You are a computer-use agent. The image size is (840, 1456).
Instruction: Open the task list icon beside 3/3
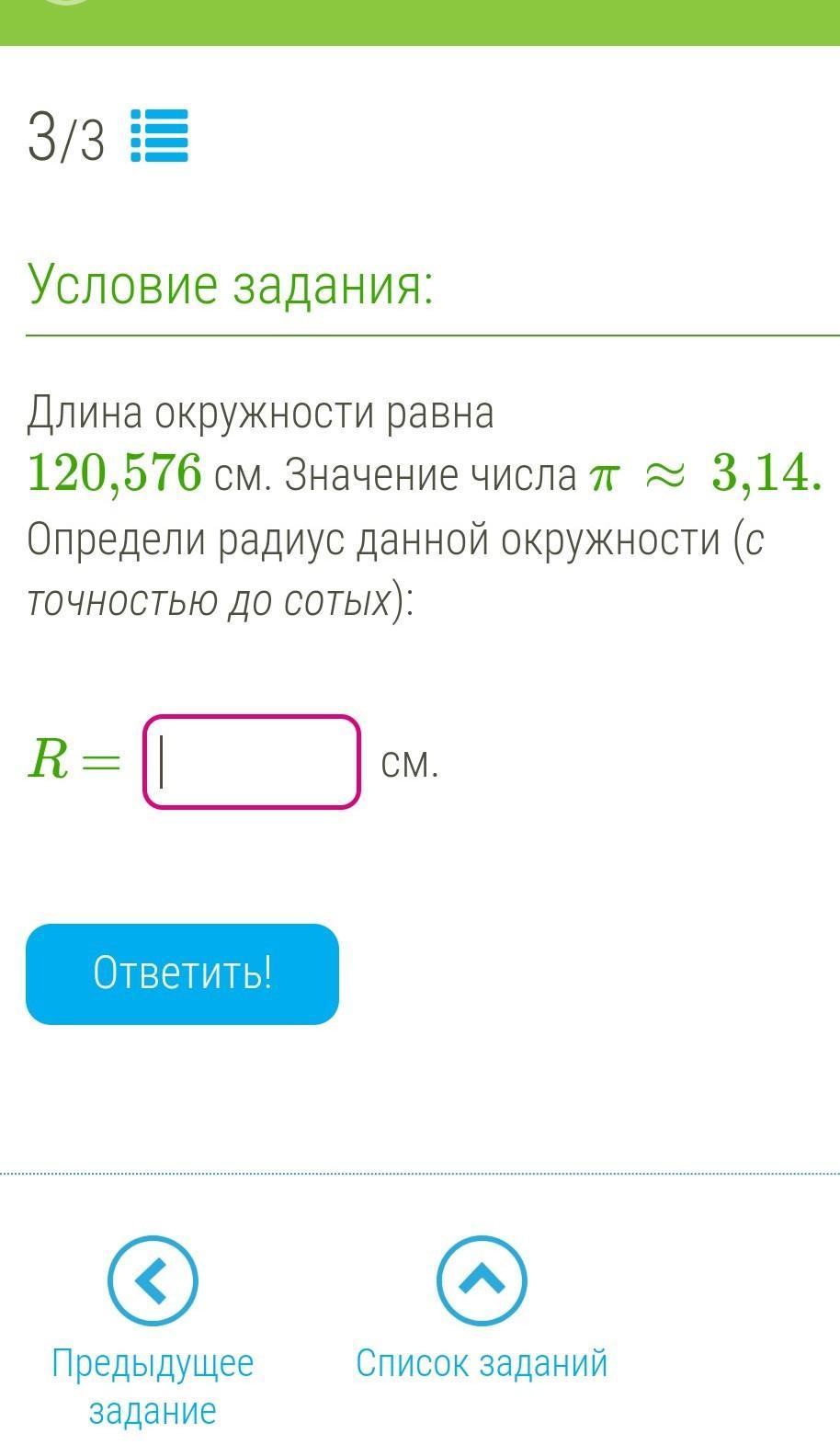point(160,136)
